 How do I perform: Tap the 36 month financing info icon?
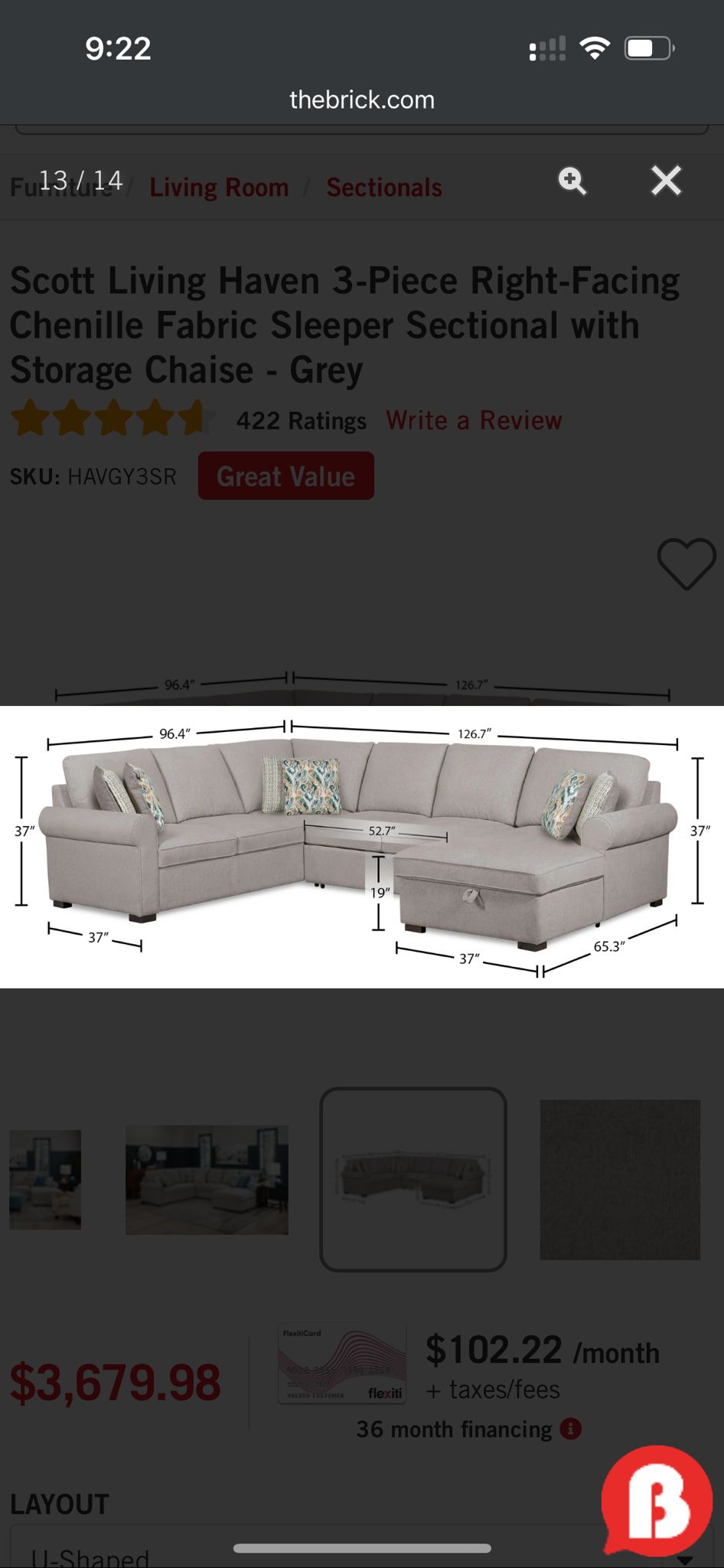(569, 1430)
